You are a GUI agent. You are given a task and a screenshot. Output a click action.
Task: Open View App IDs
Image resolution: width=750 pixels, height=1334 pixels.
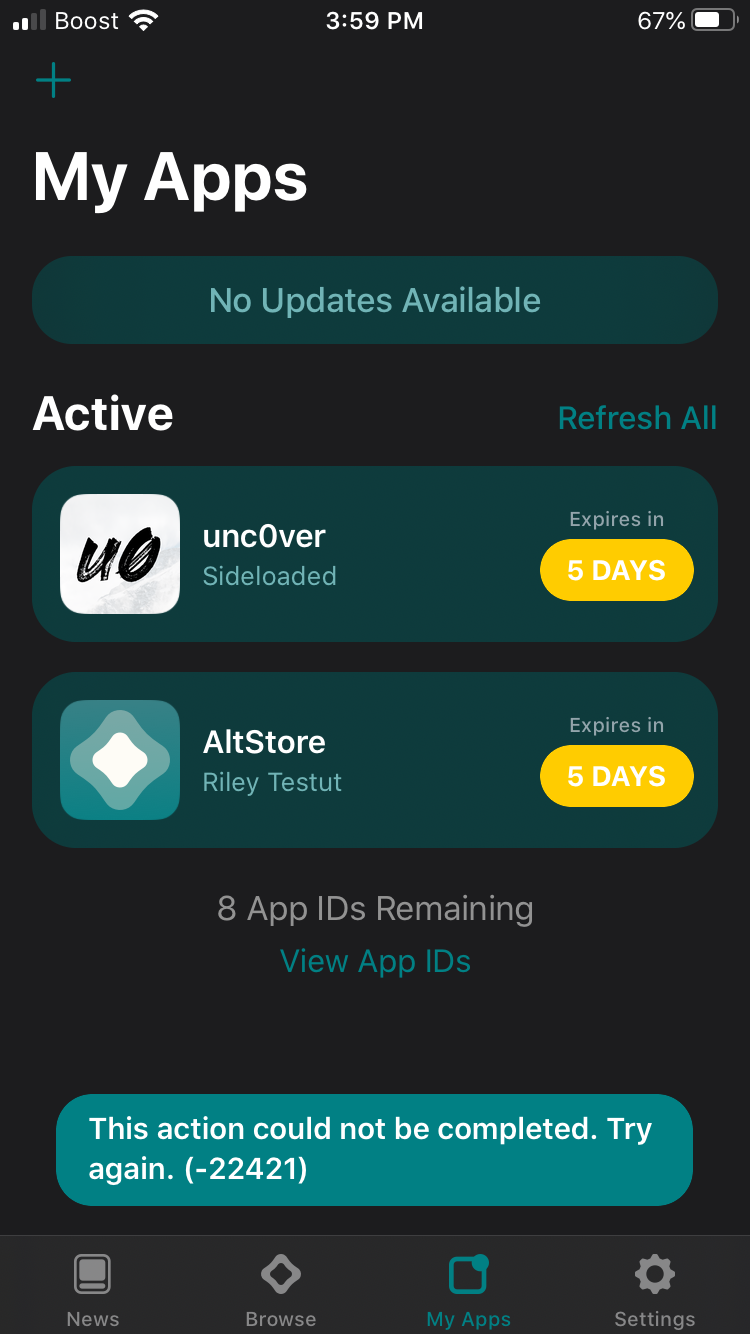[x=375, y=961]
